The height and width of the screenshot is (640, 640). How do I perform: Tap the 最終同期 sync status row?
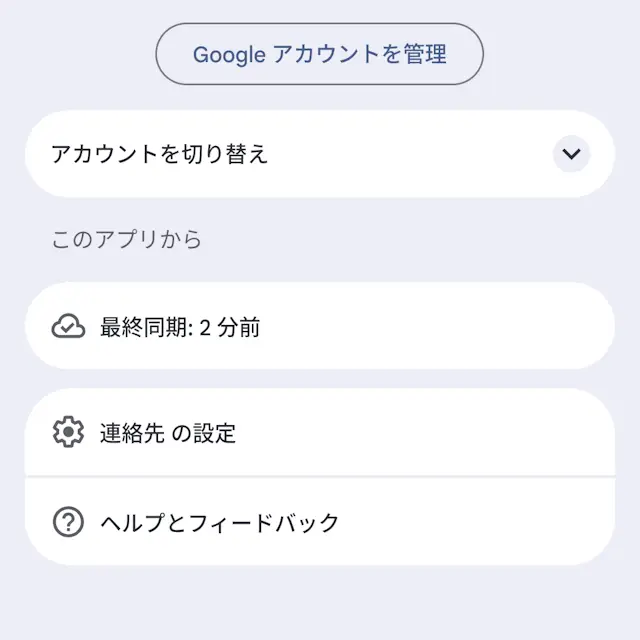[319, 326]
